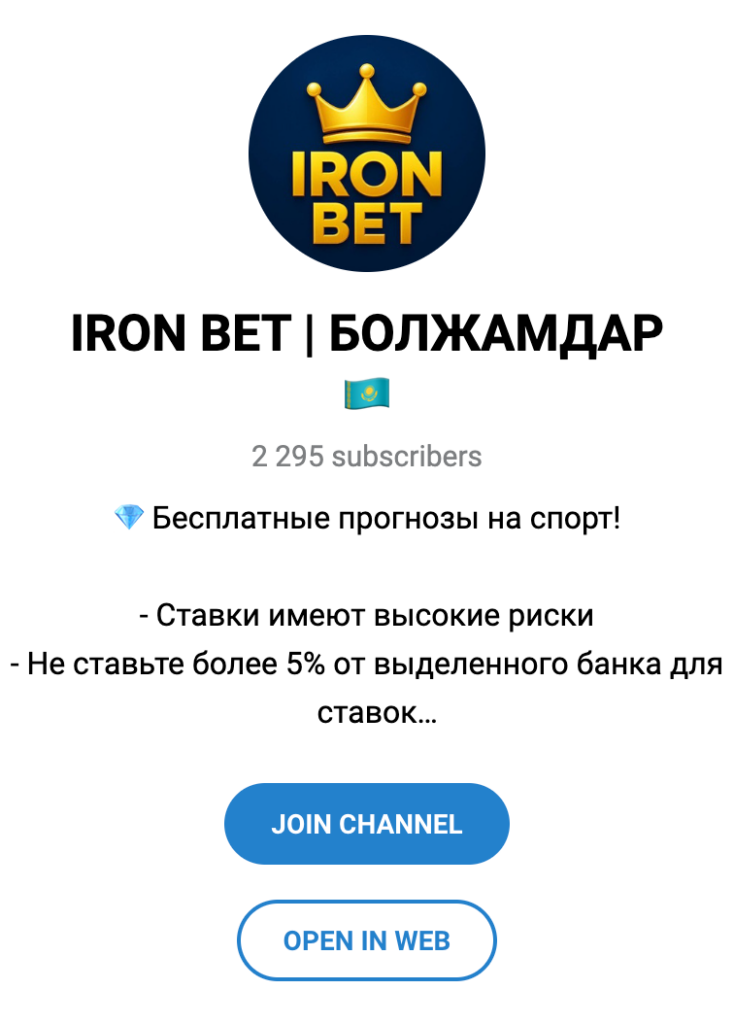Open the channel with OPEN IN WEB
Viewport: 734px width, 1024px height.
point(367,940)
